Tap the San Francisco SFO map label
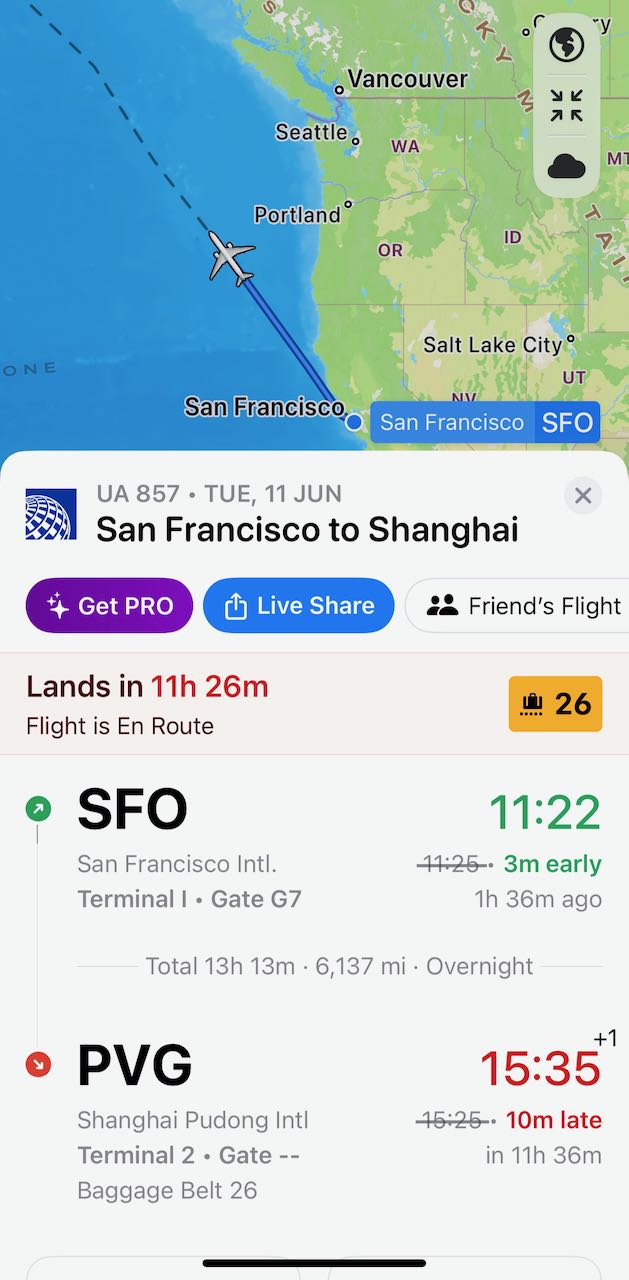629x1280 pixels. [x=485, y=422]
